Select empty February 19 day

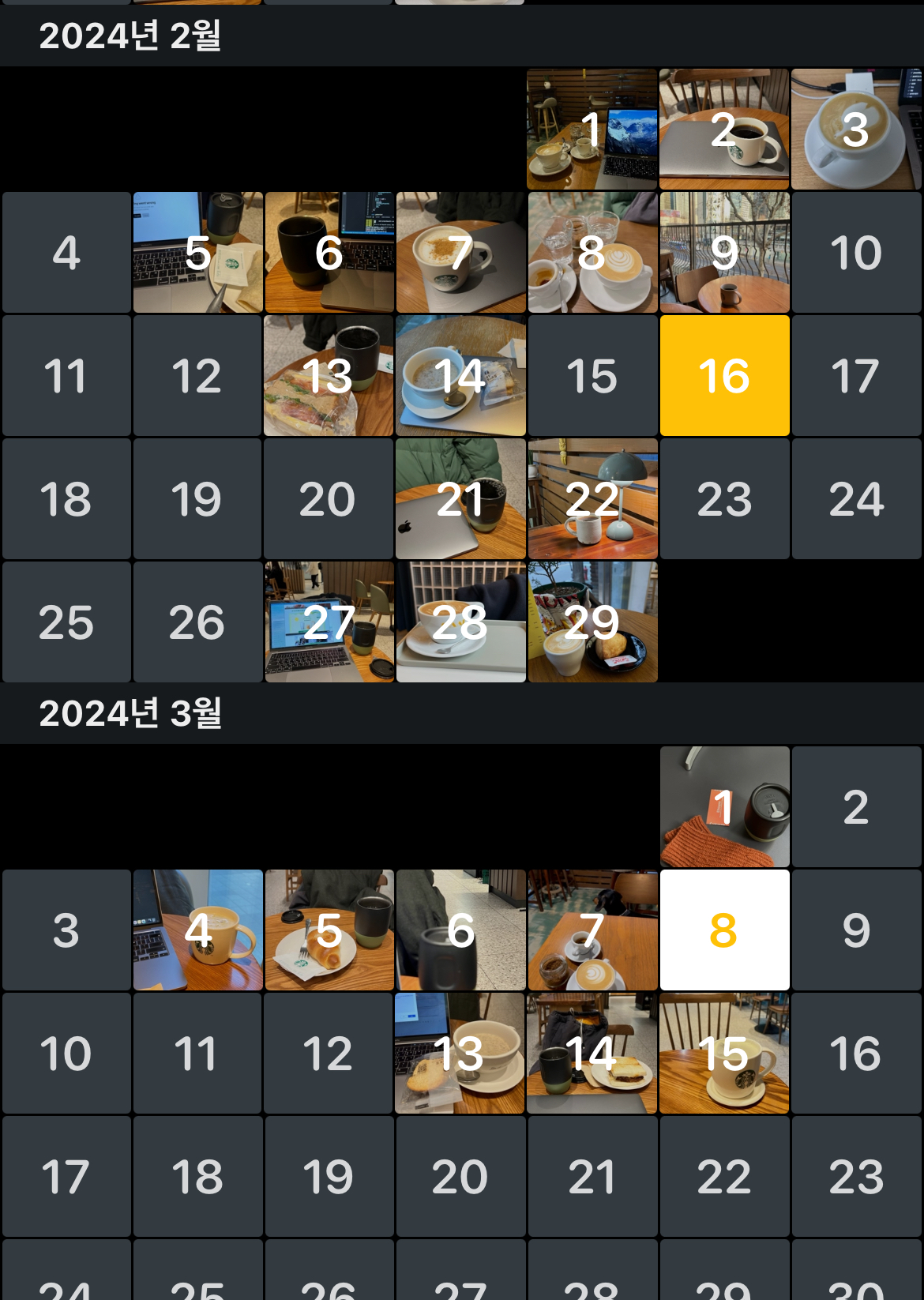[197, 498]
